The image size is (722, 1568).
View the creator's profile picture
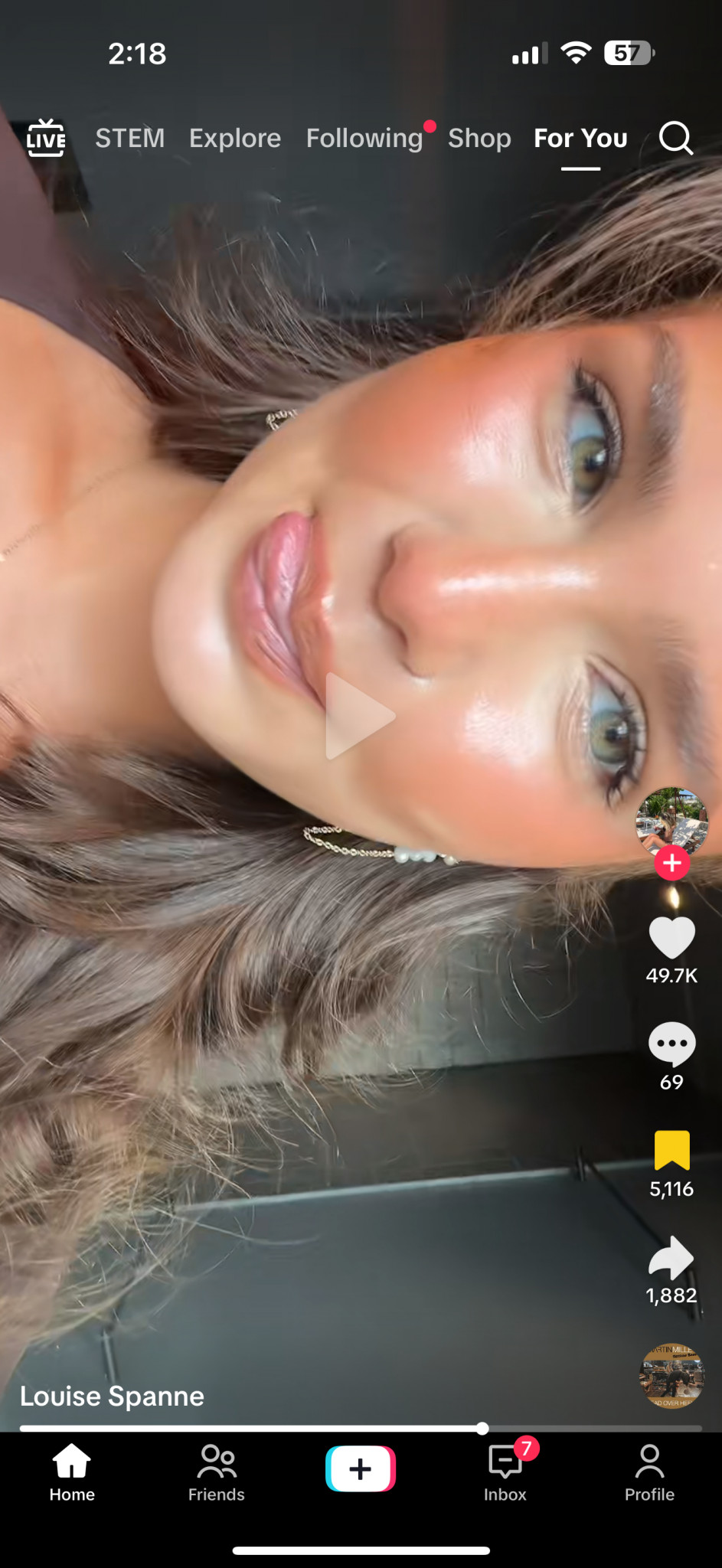(671, 820)
